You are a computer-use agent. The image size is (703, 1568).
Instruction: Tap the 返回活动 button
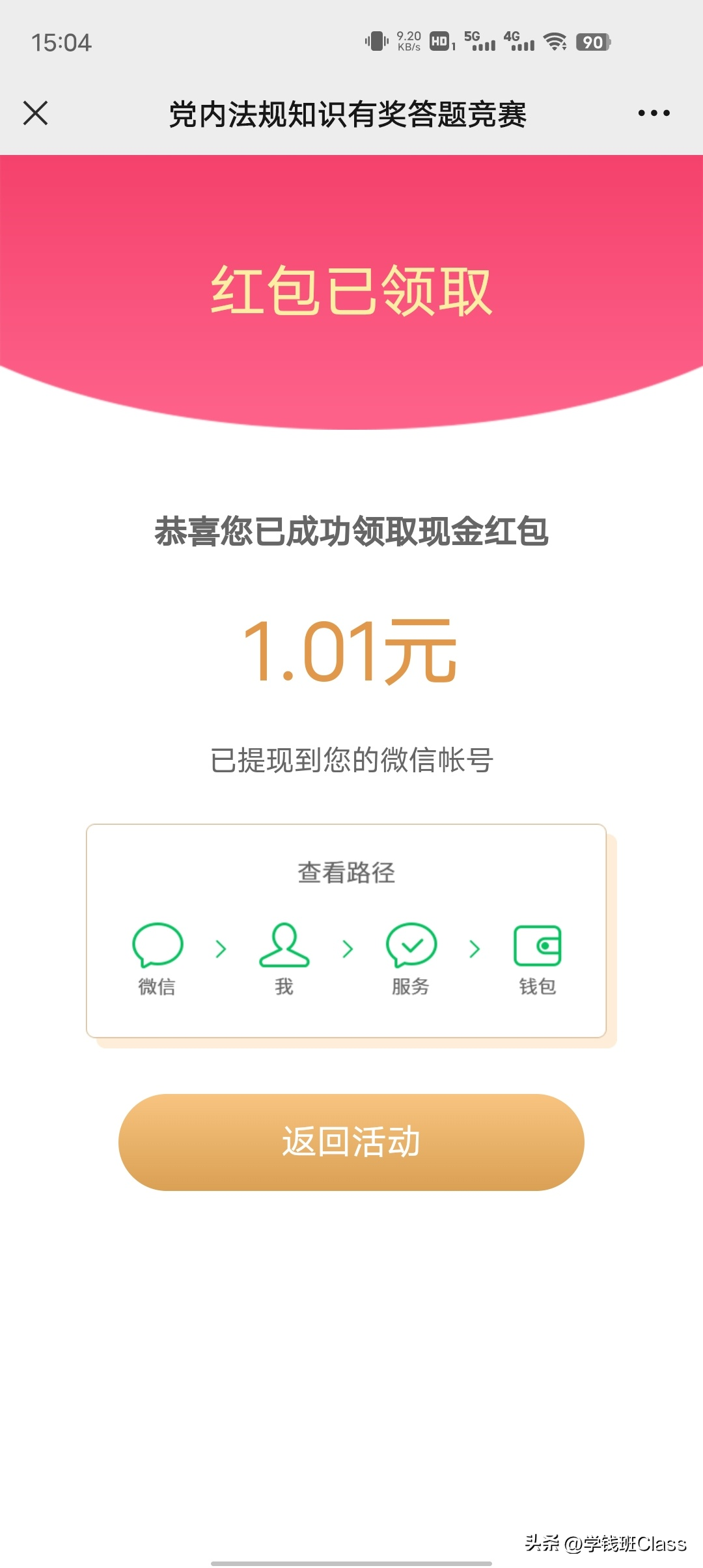[x=351, y=1142]
